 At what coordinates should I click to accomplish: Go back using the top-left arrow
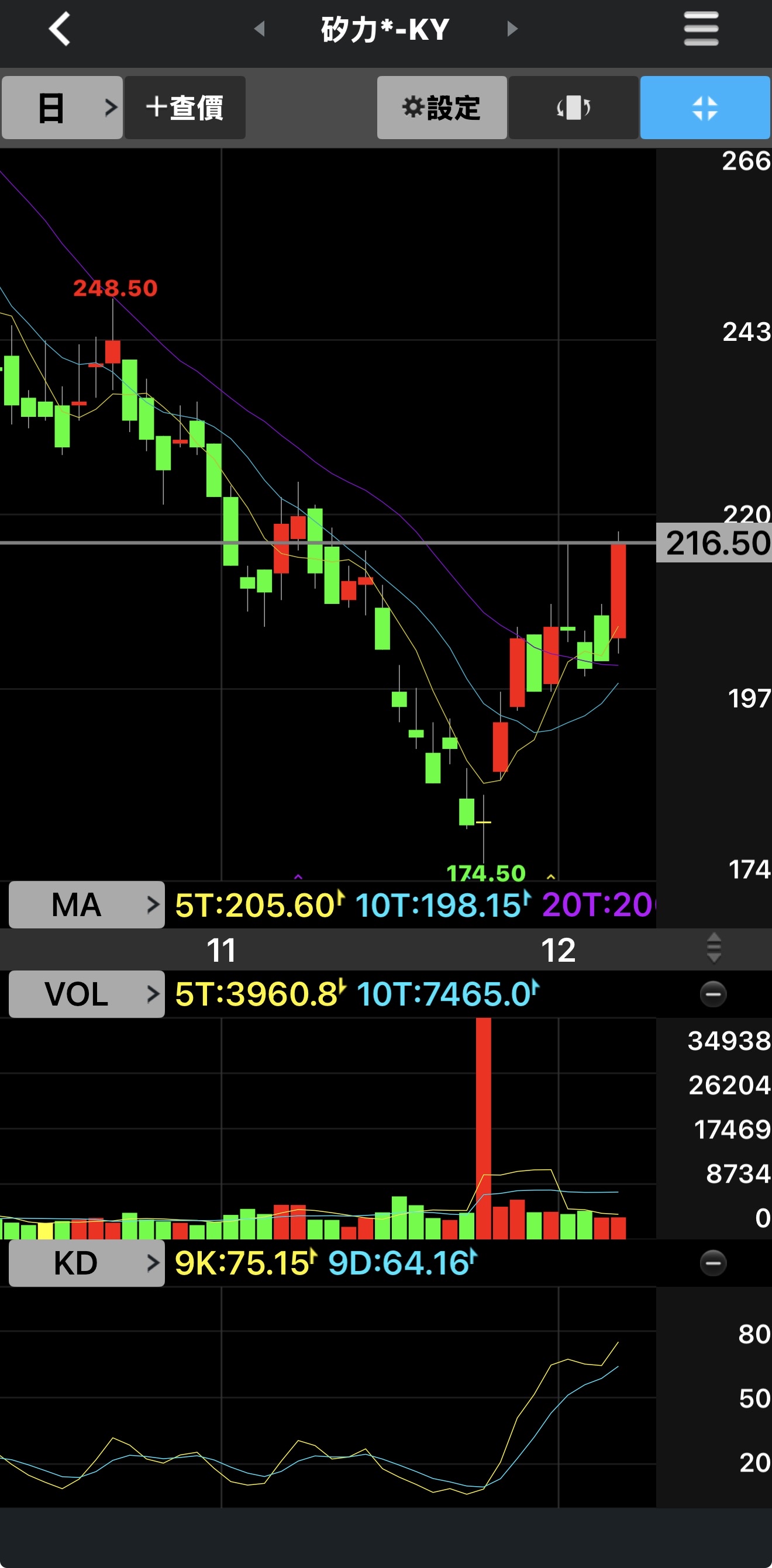tap(60, 29)
